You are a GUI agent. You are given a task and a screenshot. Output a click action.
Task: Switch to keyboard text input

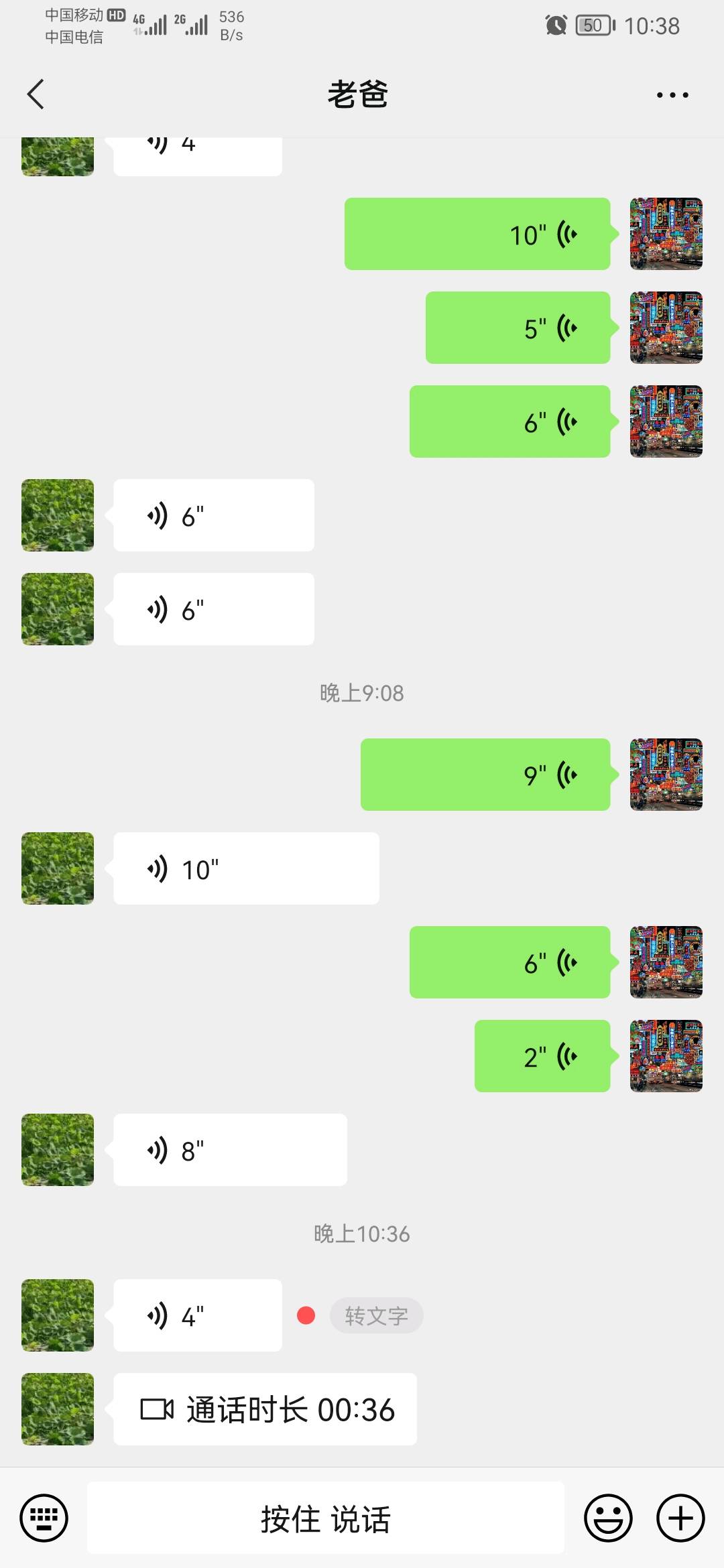coord(44,1518)
